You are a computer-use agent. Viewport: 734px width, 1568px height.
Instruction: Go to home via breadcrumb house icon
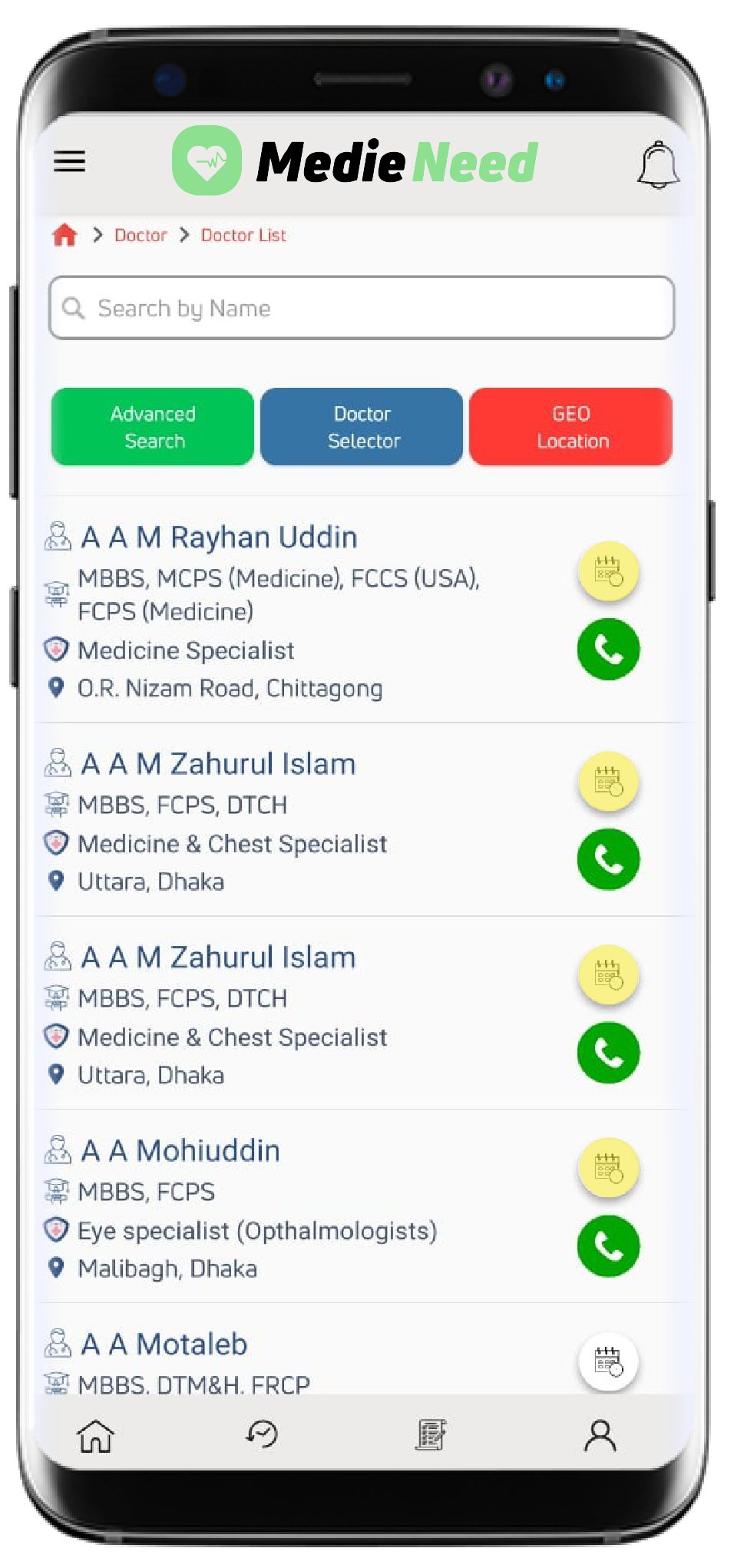[64, 235]
